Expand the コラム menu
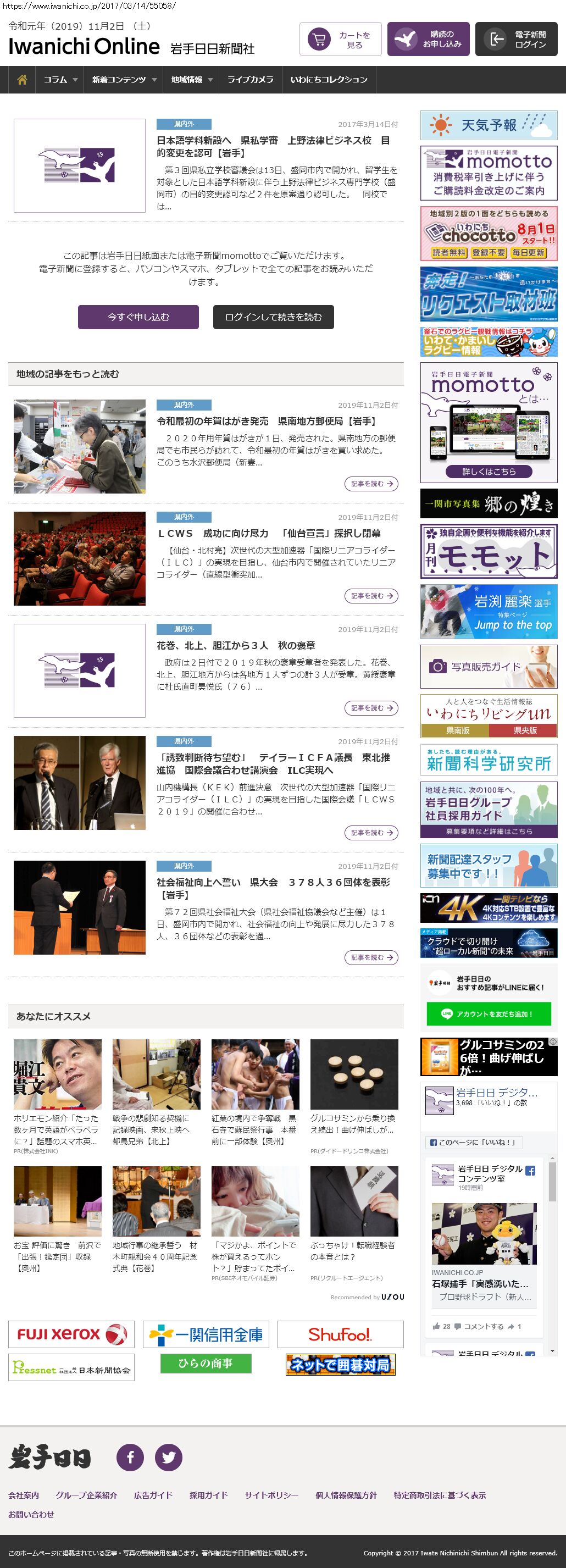Screen dimensions: 566x1568 (60, 80)
